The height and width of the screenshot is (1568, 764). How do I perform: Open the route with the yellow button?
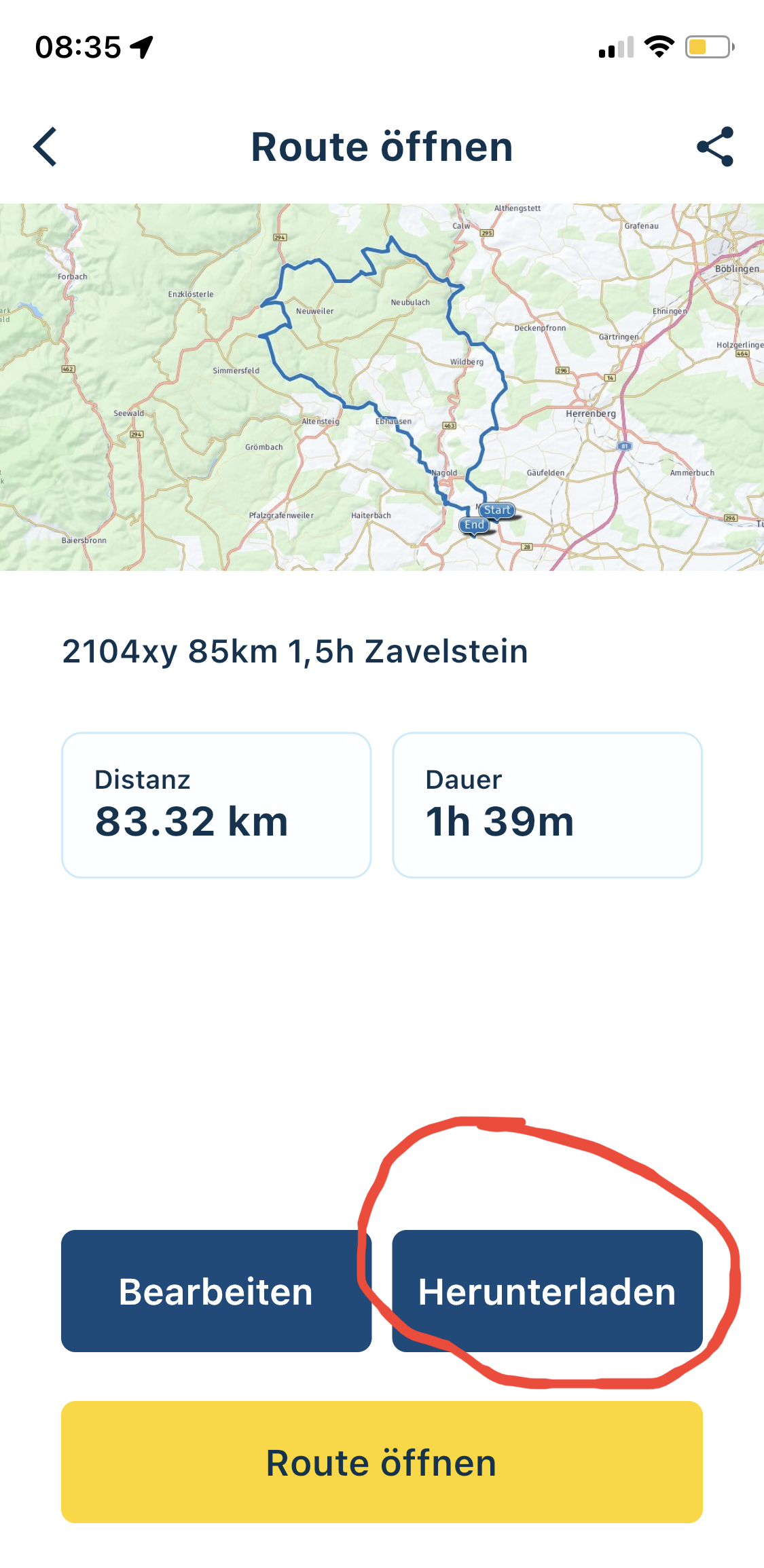point(382,1461)
